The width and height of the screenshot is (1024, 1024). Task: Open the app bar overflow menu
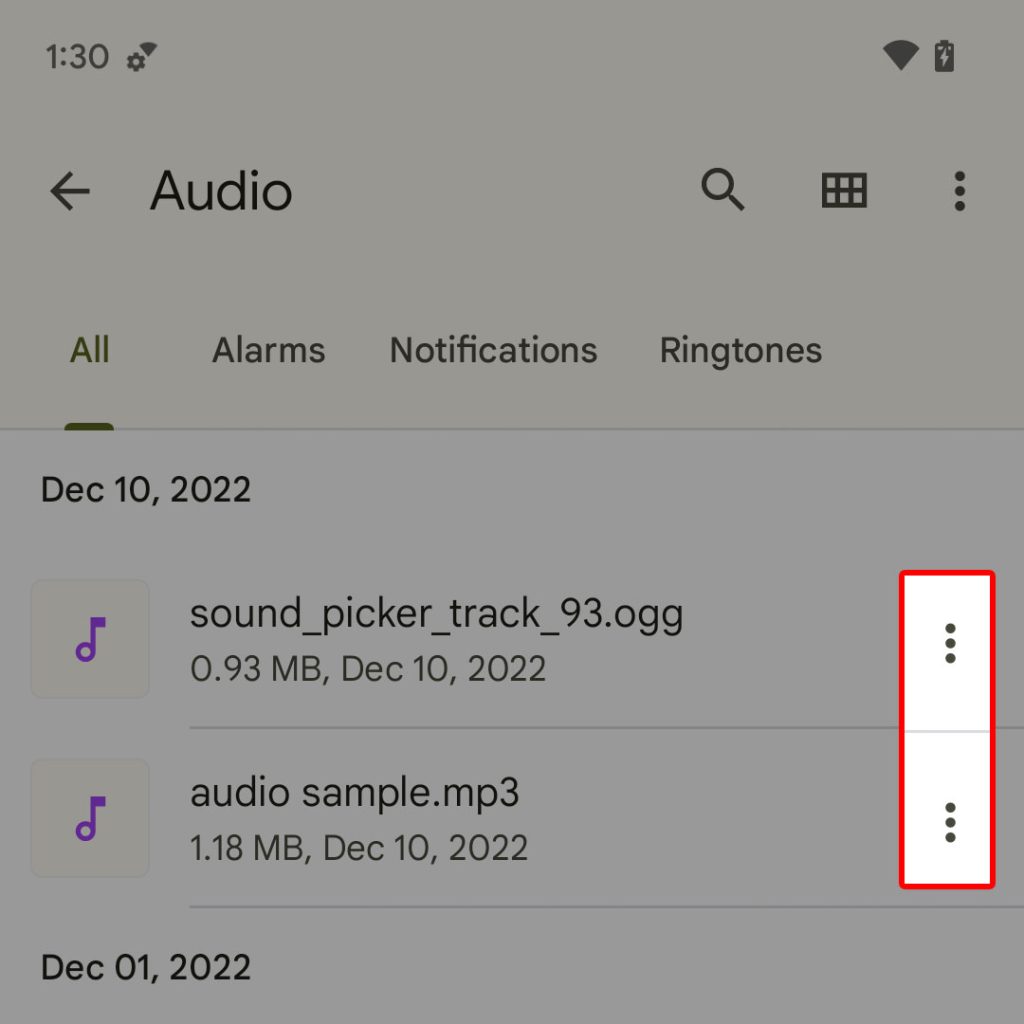[959, 190]
